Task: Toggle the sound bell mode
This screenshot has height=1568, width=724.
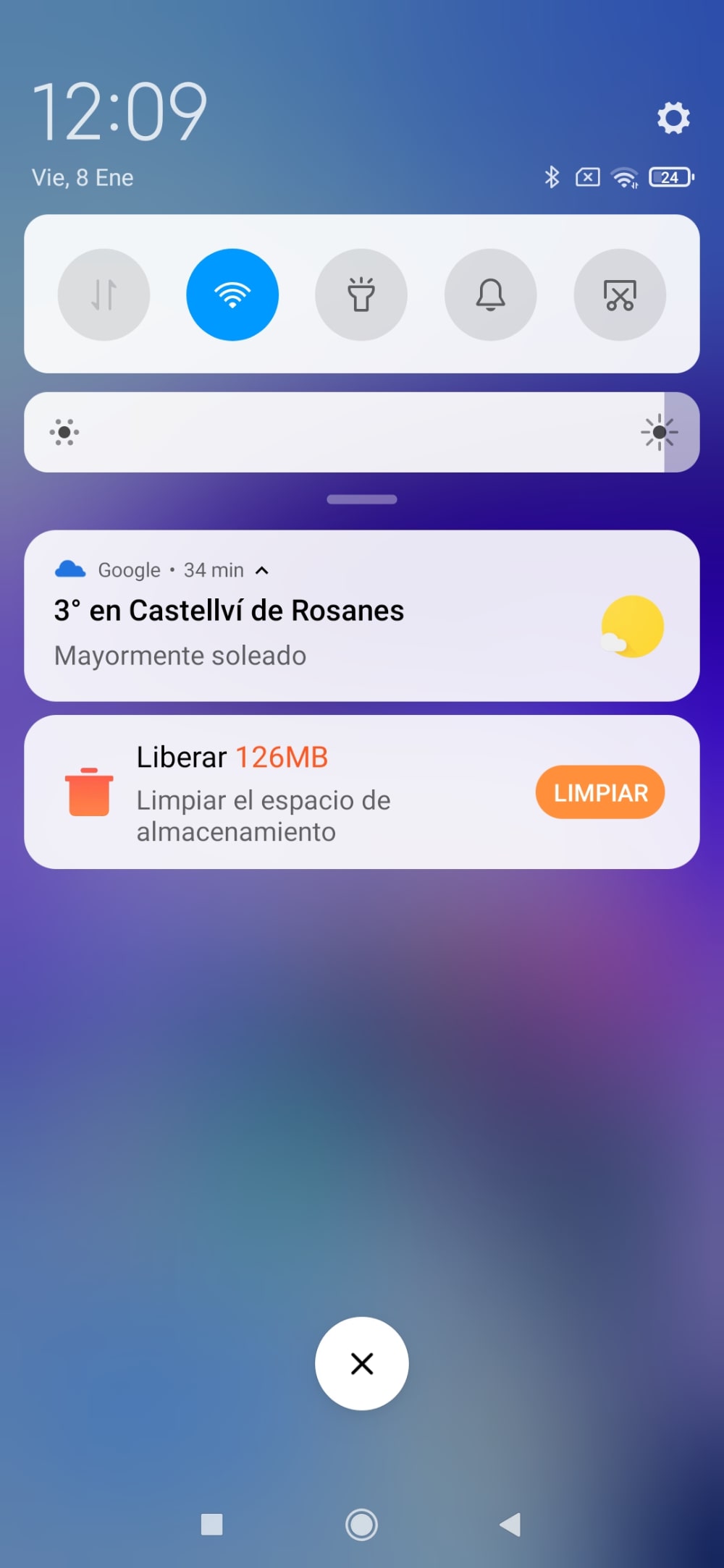Action: coord(490,294)
